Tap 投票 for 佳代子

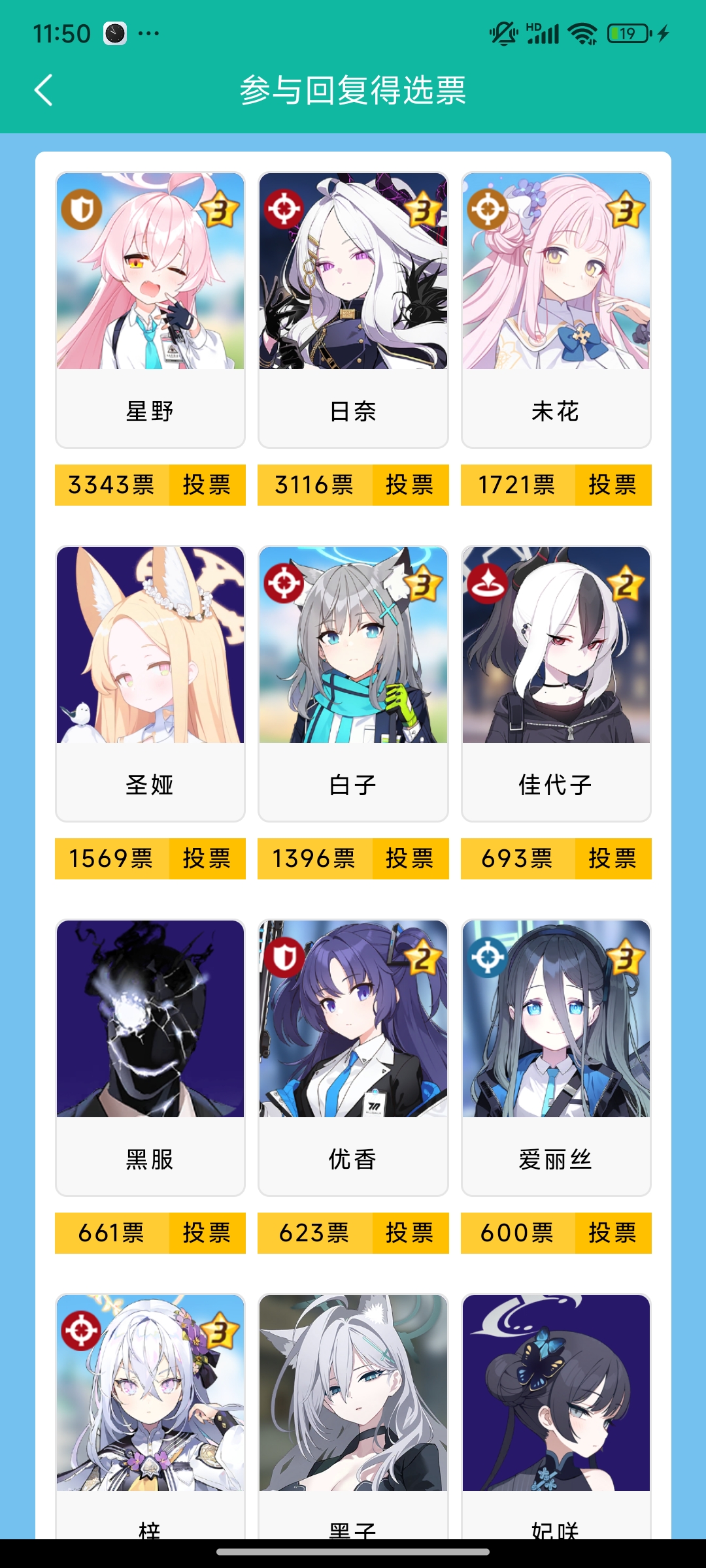[x=613, y=858]
